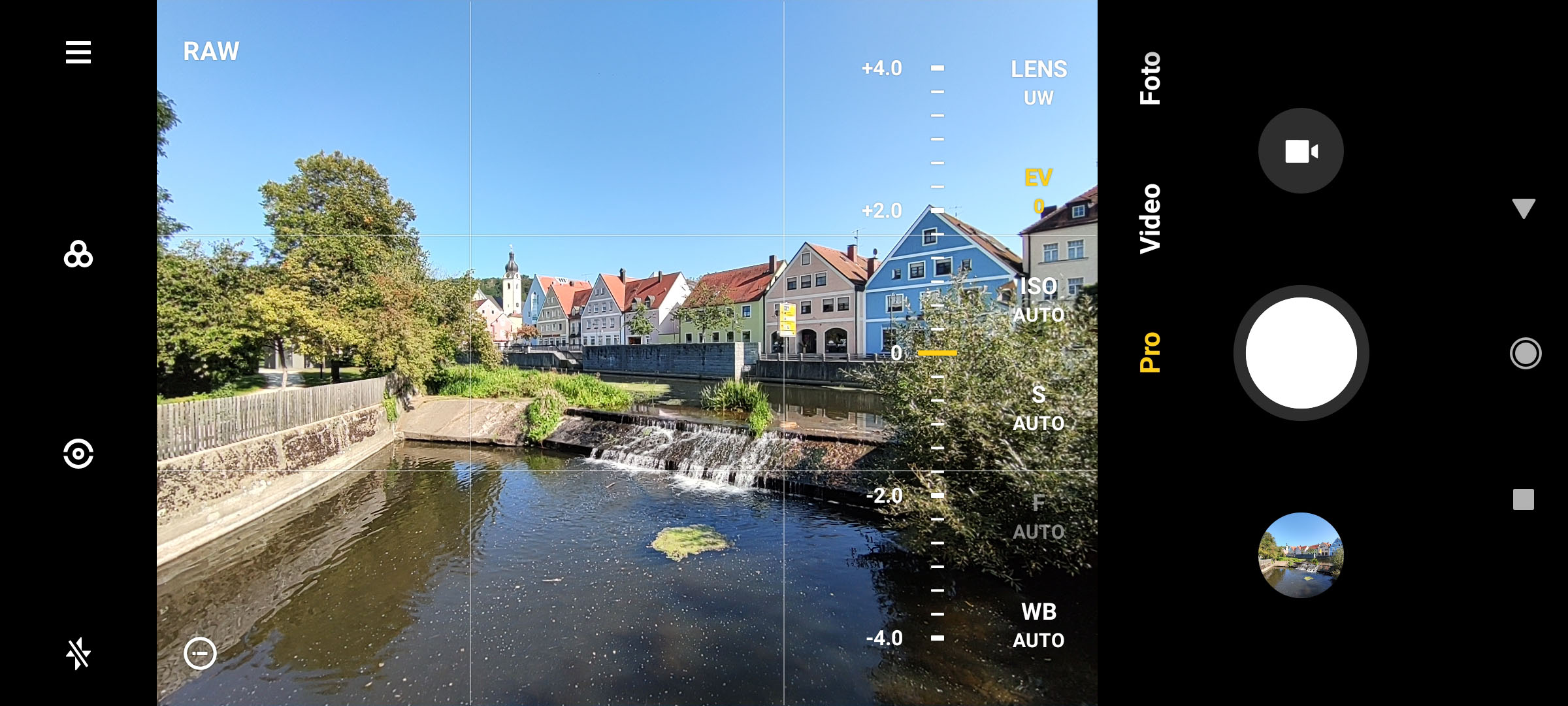
Task: Switch to Video mode
Action: pyautogui.click(x=1150, y=218)
